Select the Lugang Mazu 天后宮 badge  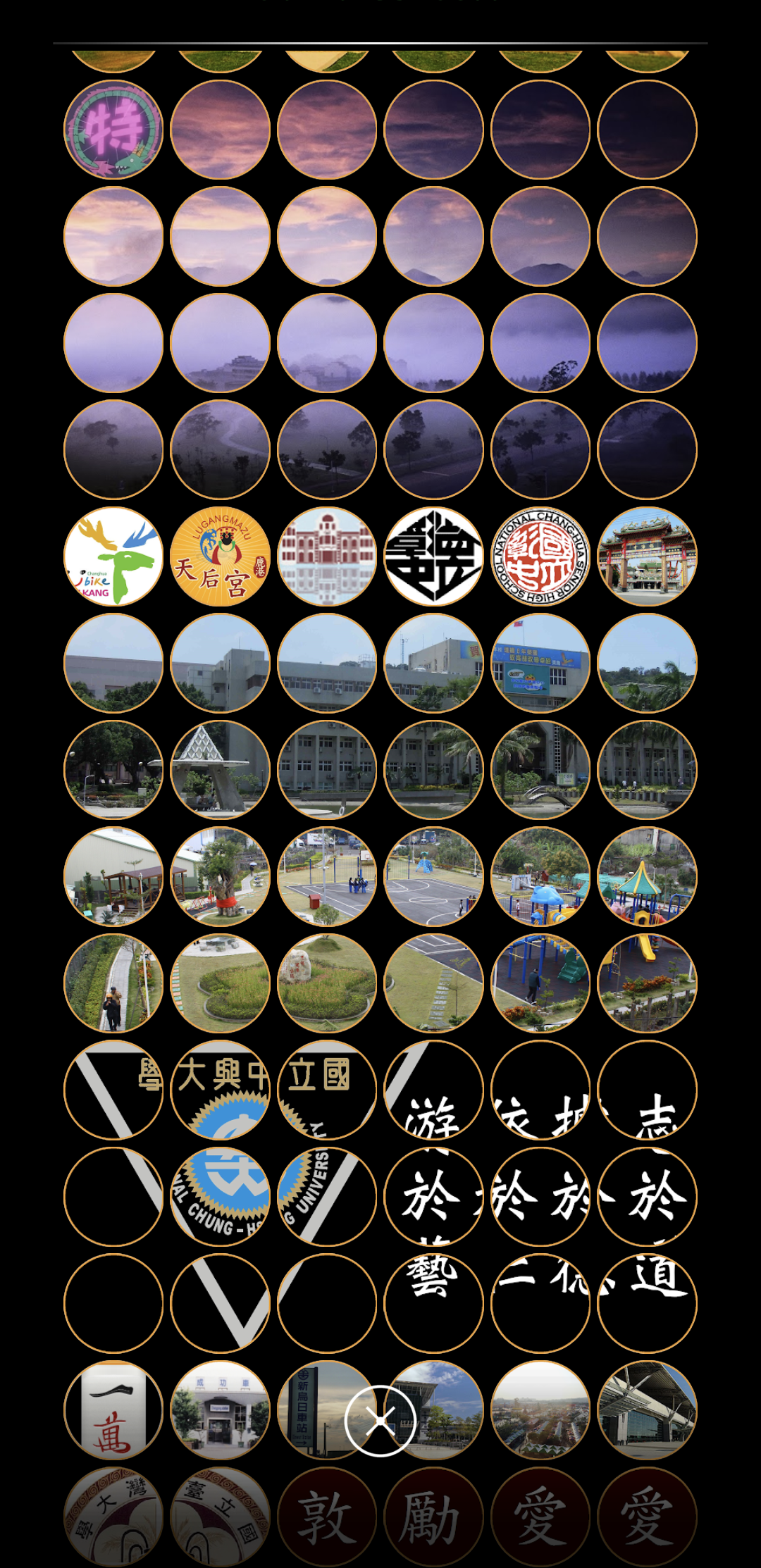coord(220,556)
